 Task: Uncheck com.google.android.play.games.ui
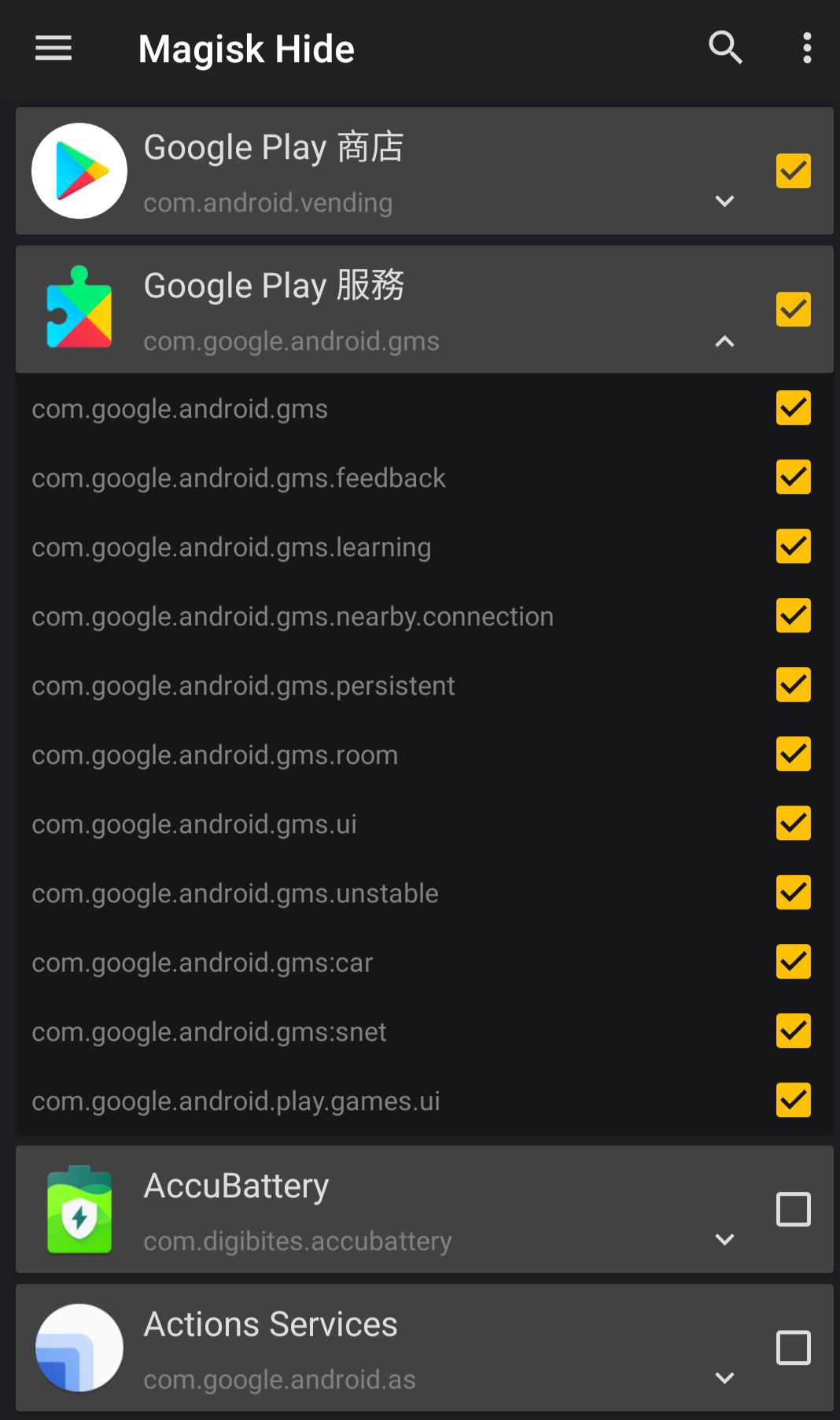[x=793, y=1100]
